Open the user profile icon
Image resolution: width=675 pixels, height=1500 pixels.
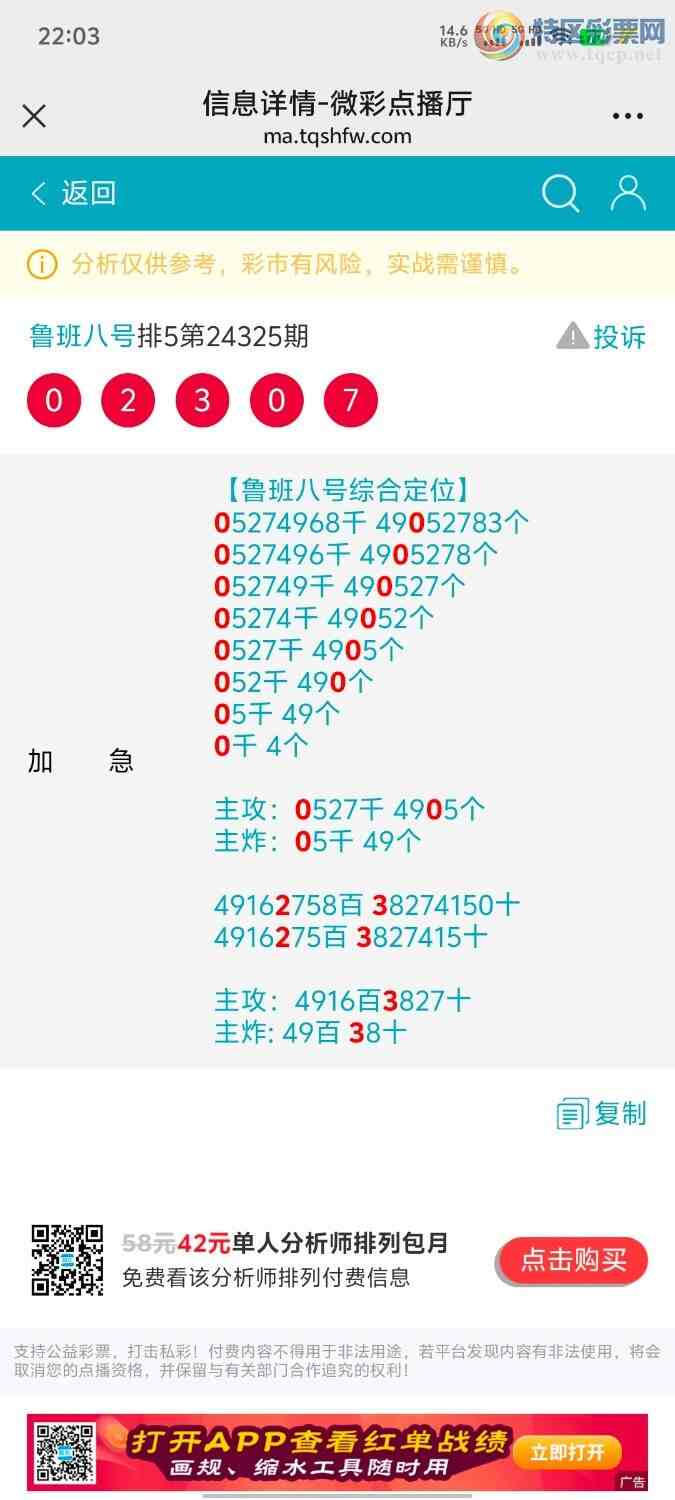(628, 193)
